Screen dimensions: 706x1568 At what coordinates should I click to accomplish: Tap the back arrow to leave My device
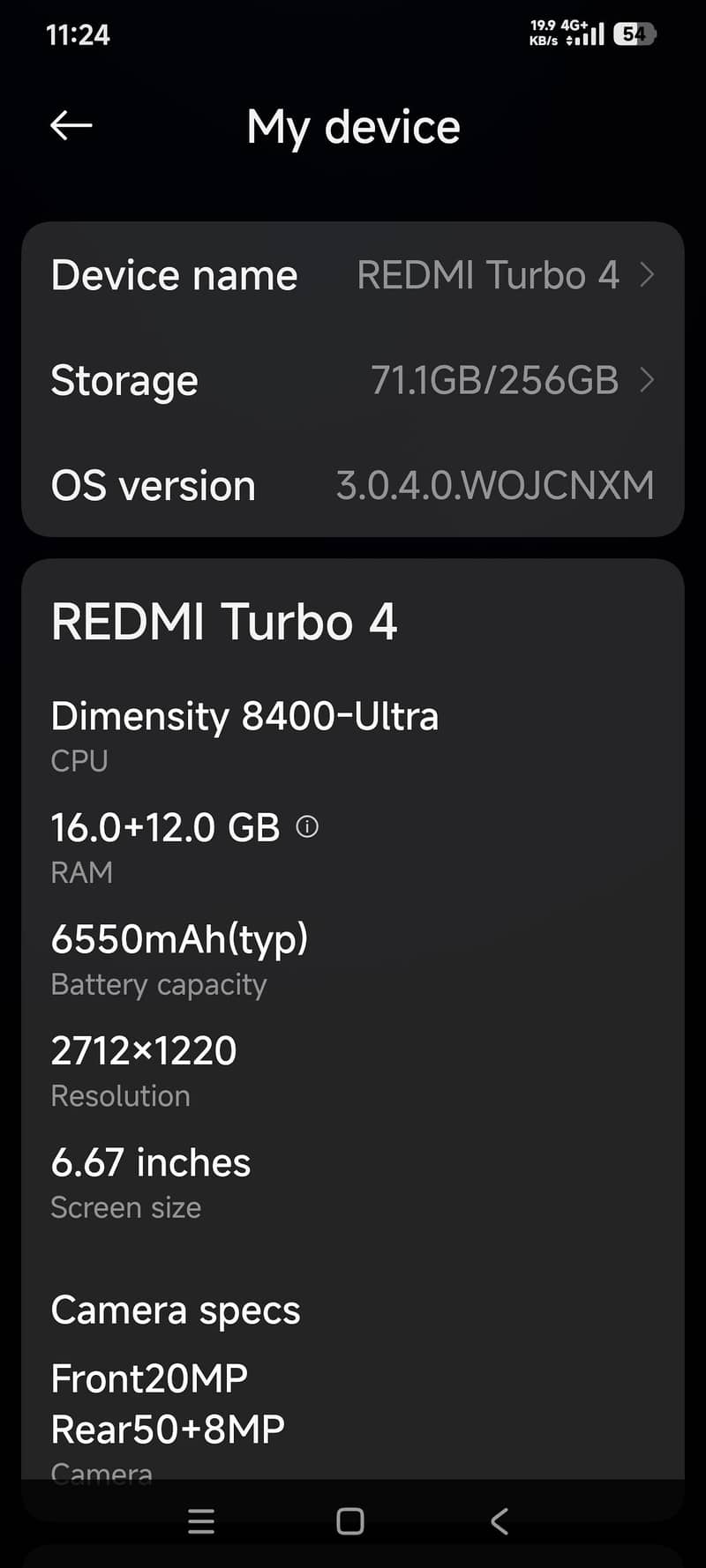(x=71, y=125)
